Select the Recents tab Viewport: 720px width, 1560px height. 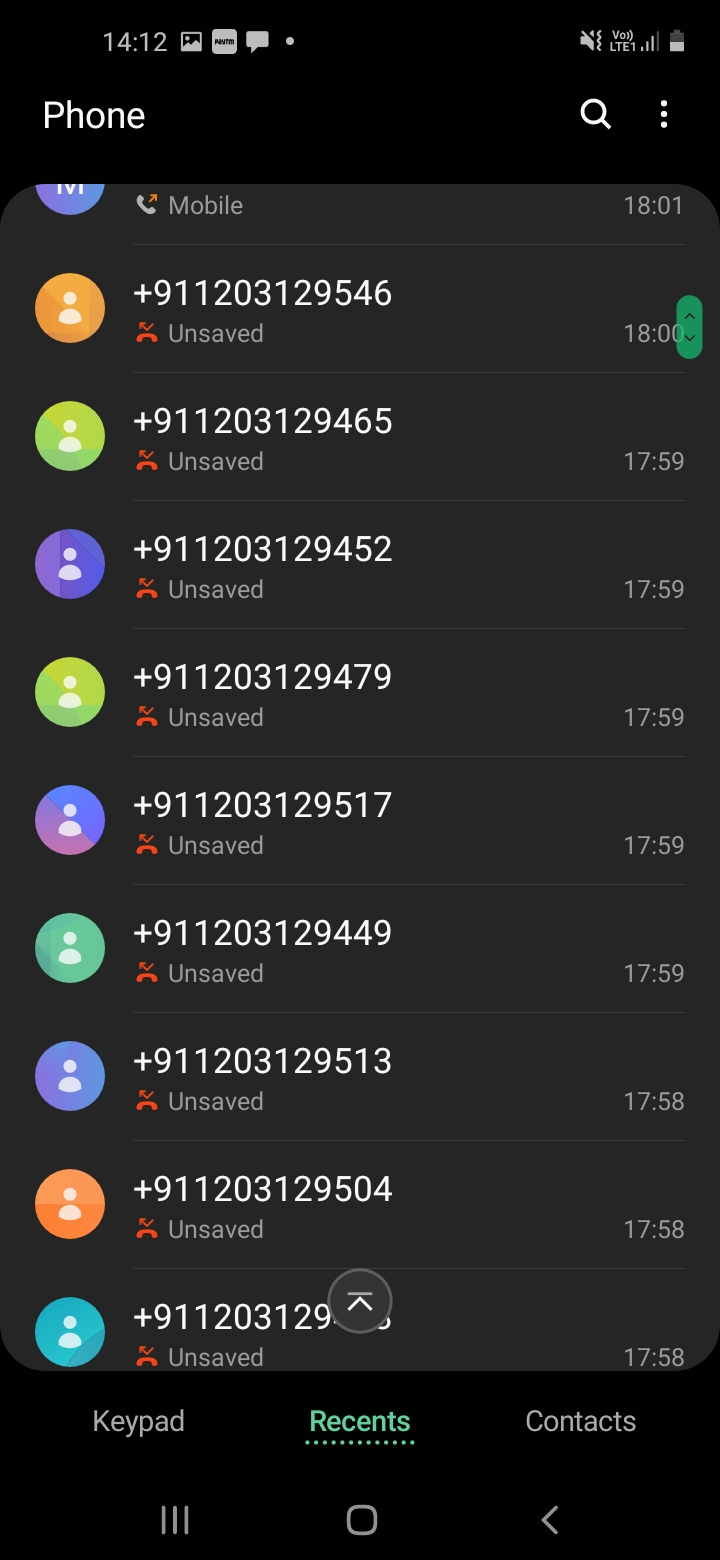click(x=360, y=1421)
